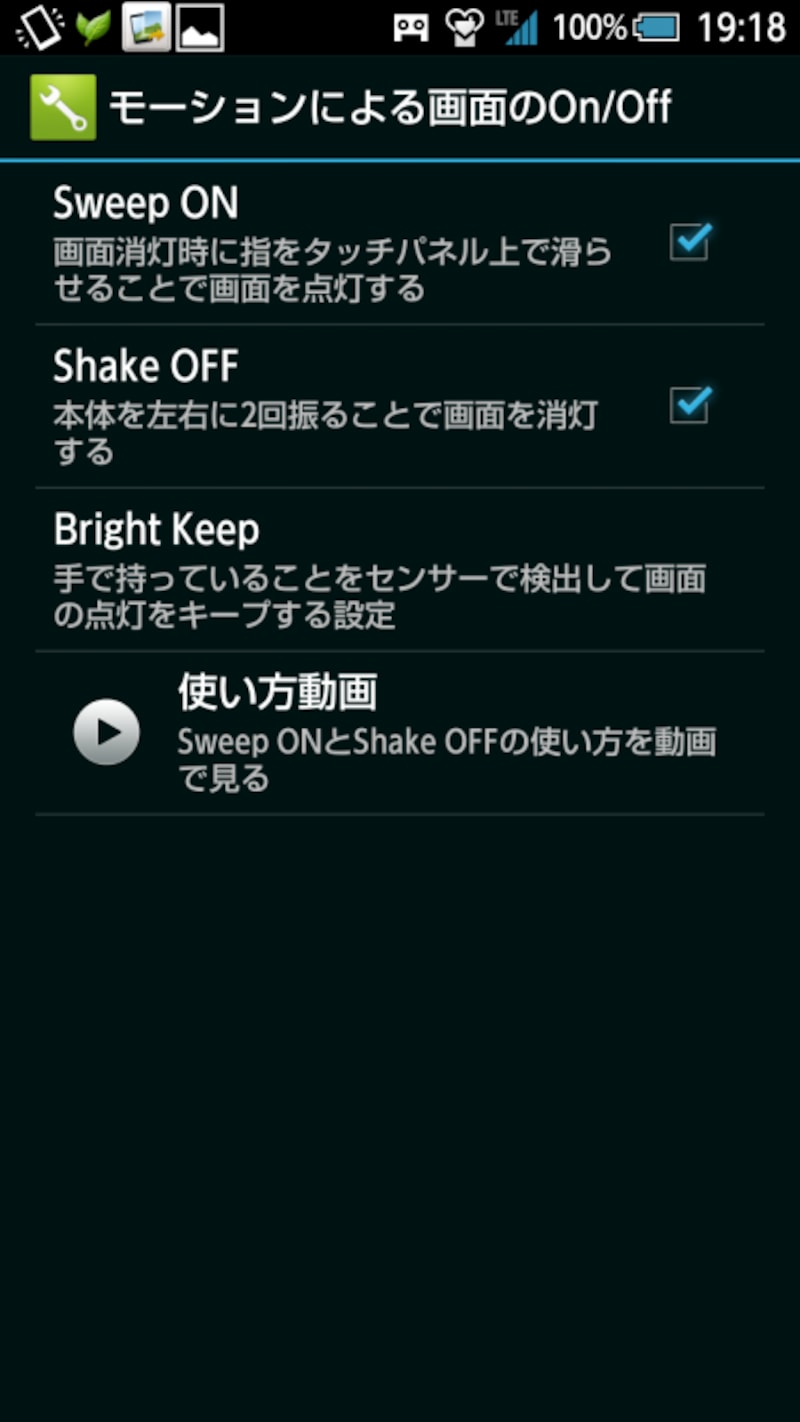Tap the 100% battery percentage text
Image resolution: width=800 pixels, height=1422 pixels.
pos(590,26)
